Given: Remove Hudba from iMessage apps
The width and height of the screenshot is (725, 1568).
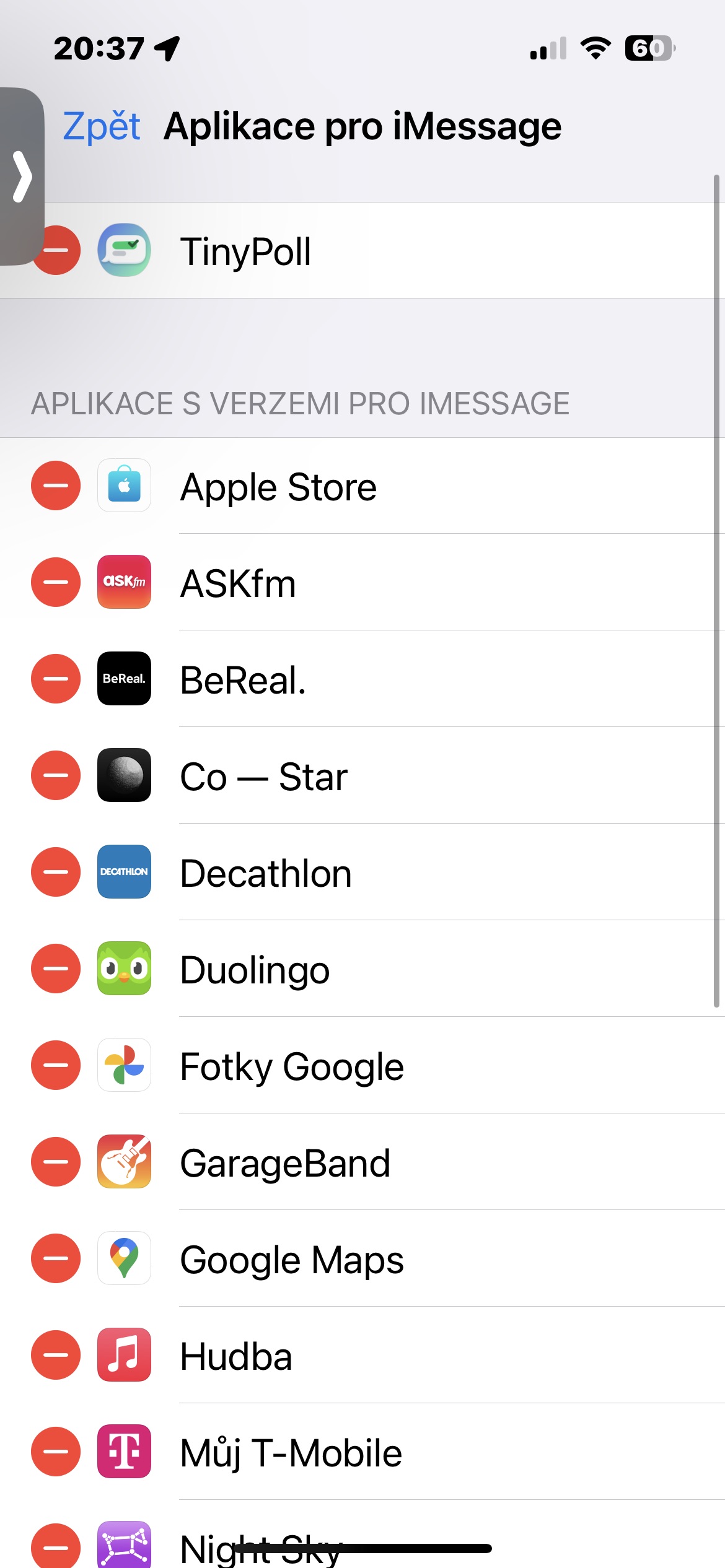Looking at the screenshot, I should click(x=56, y=1355).
